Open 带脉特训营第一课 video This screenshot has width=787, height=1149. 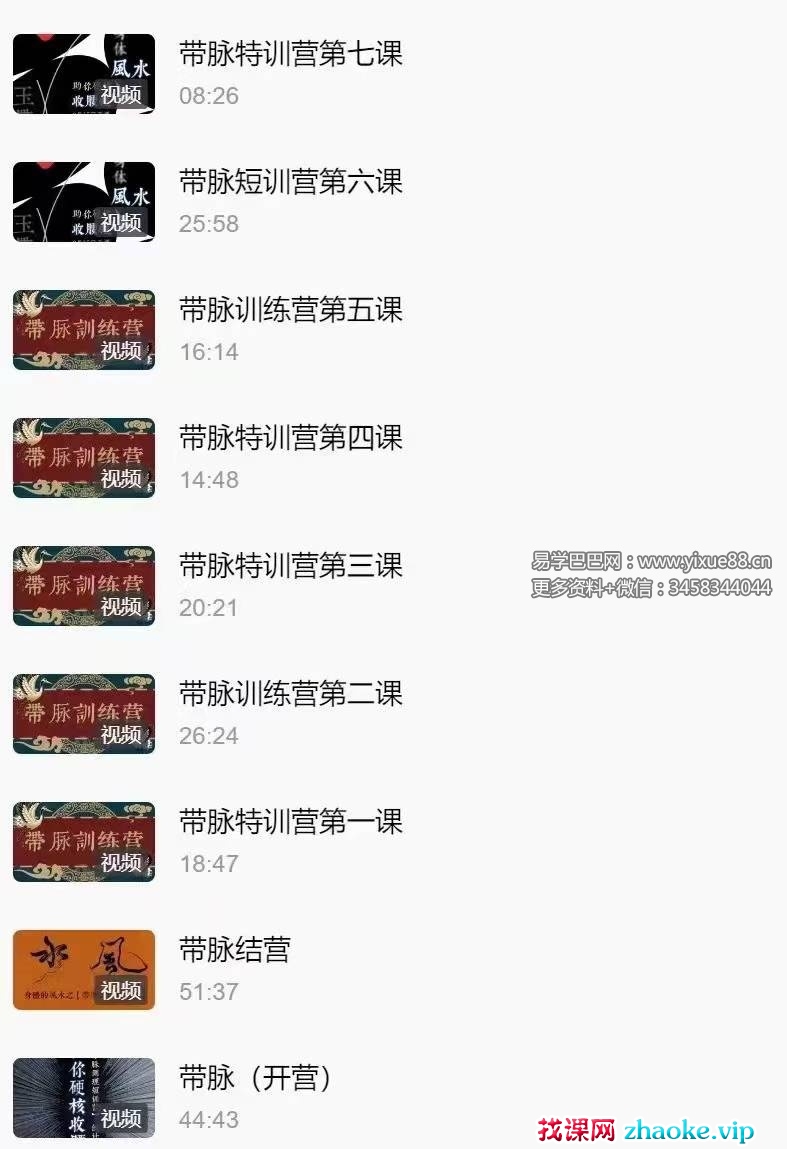click(x=290, y=822)
